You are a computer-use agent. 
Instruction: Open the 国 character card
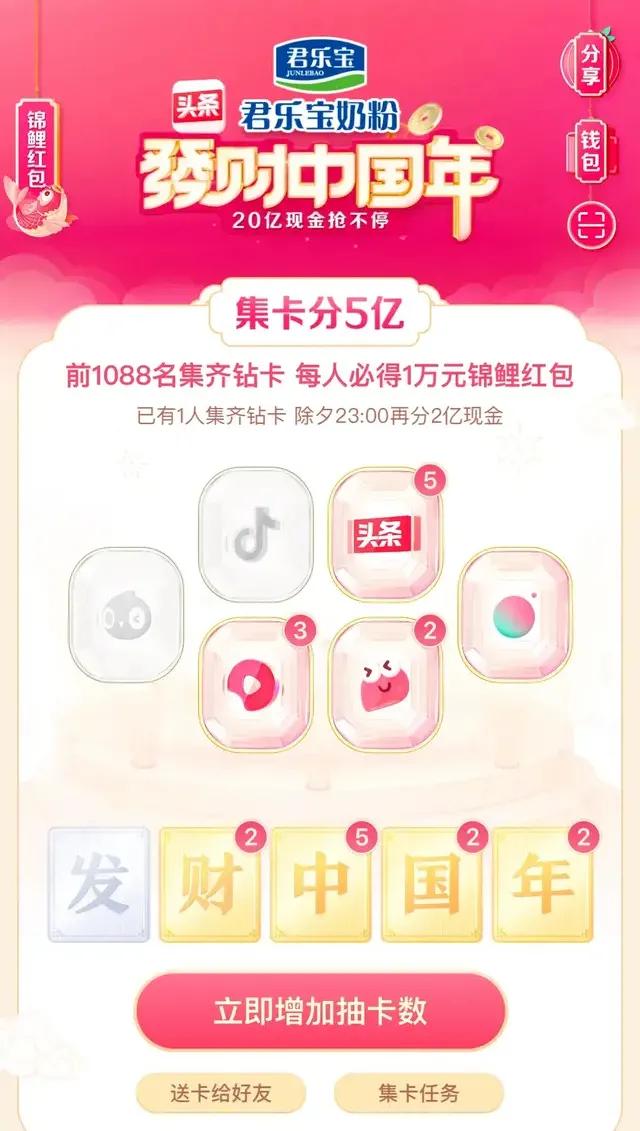pos(431,884)
